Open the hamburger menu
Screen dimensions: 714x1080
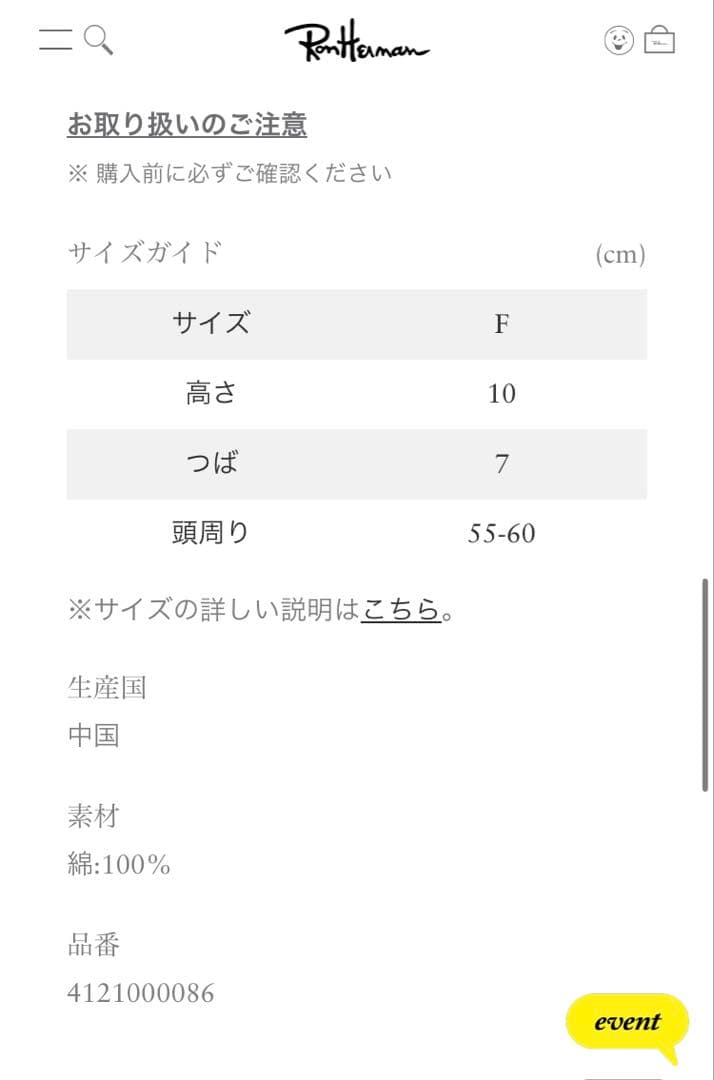tap(56, 39)
